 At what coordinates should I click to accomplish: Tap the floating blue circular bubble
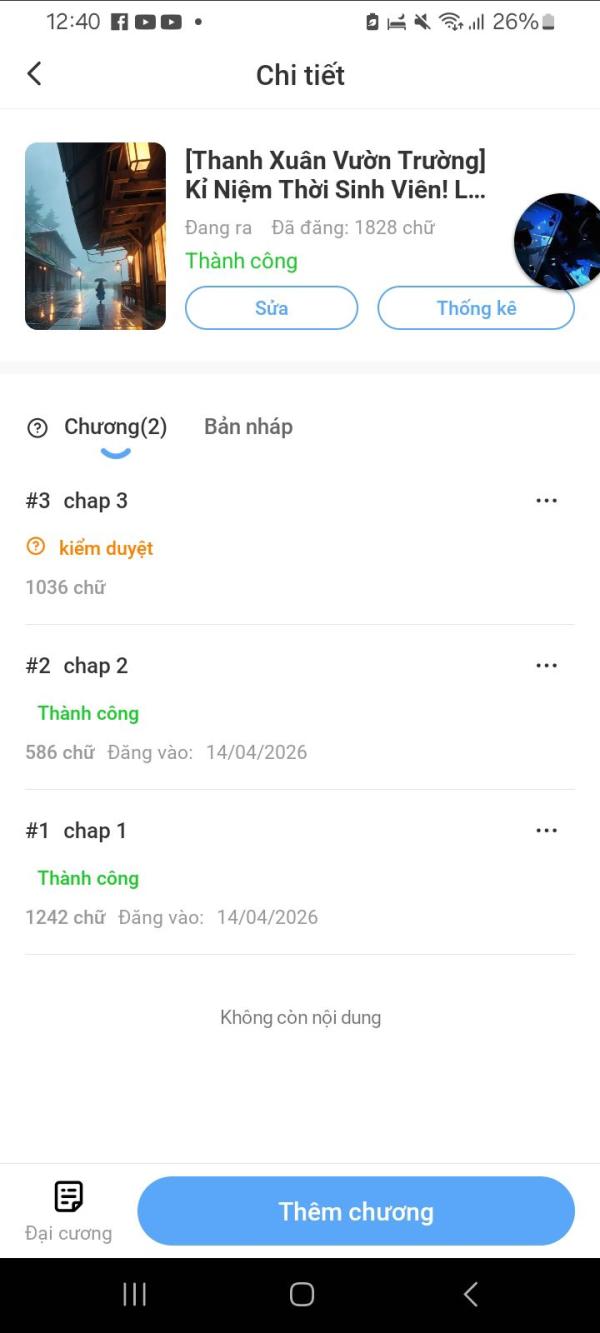click(x=558, y=242)
